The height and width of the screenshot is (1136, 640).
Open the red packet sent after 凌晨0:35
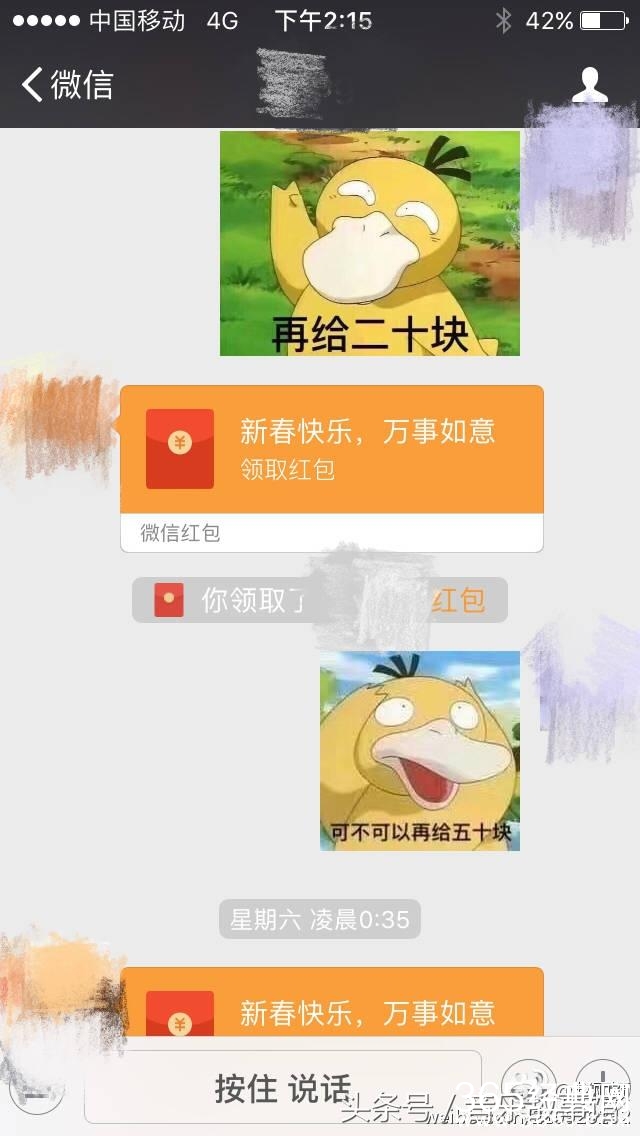(x=331, y=1003)
